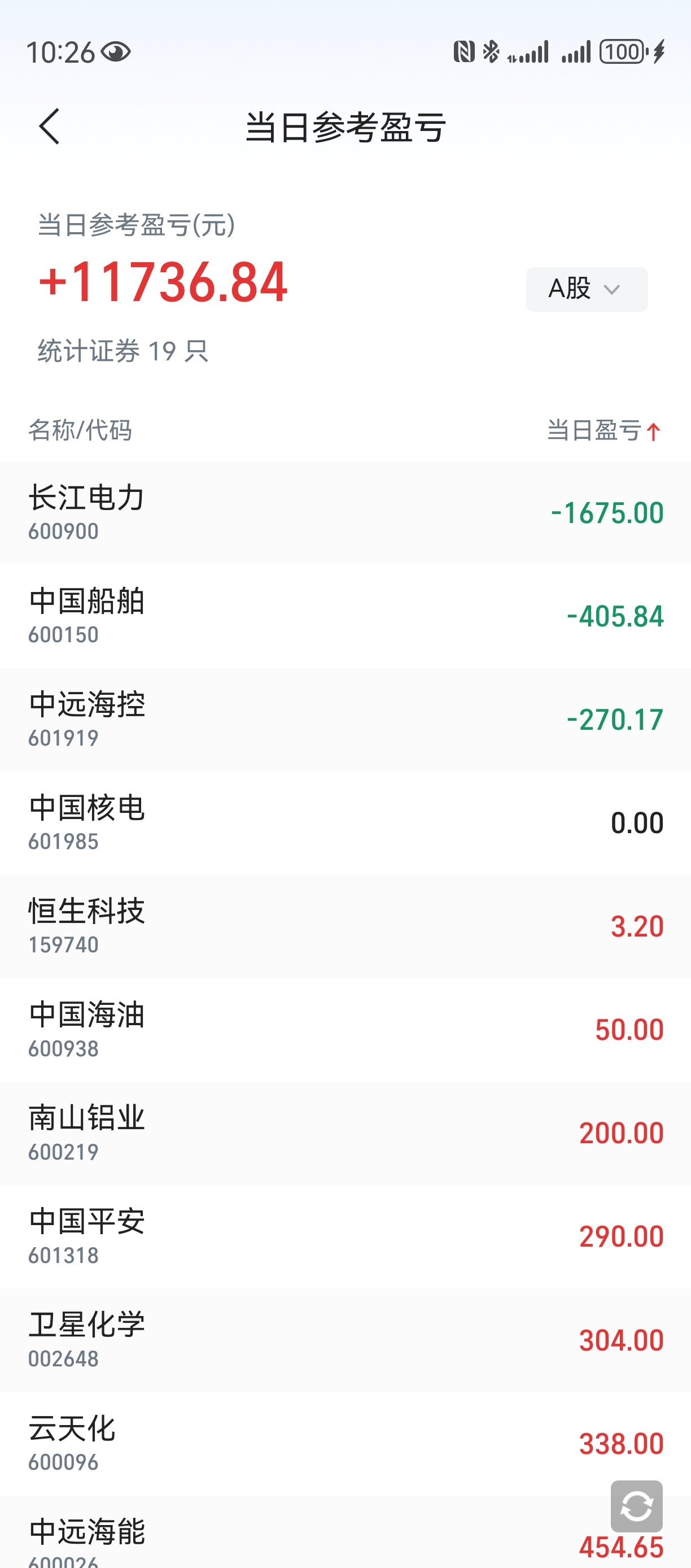View 中国平安 601318 details
691x1568 pixels.
[x=345, y=1237]
